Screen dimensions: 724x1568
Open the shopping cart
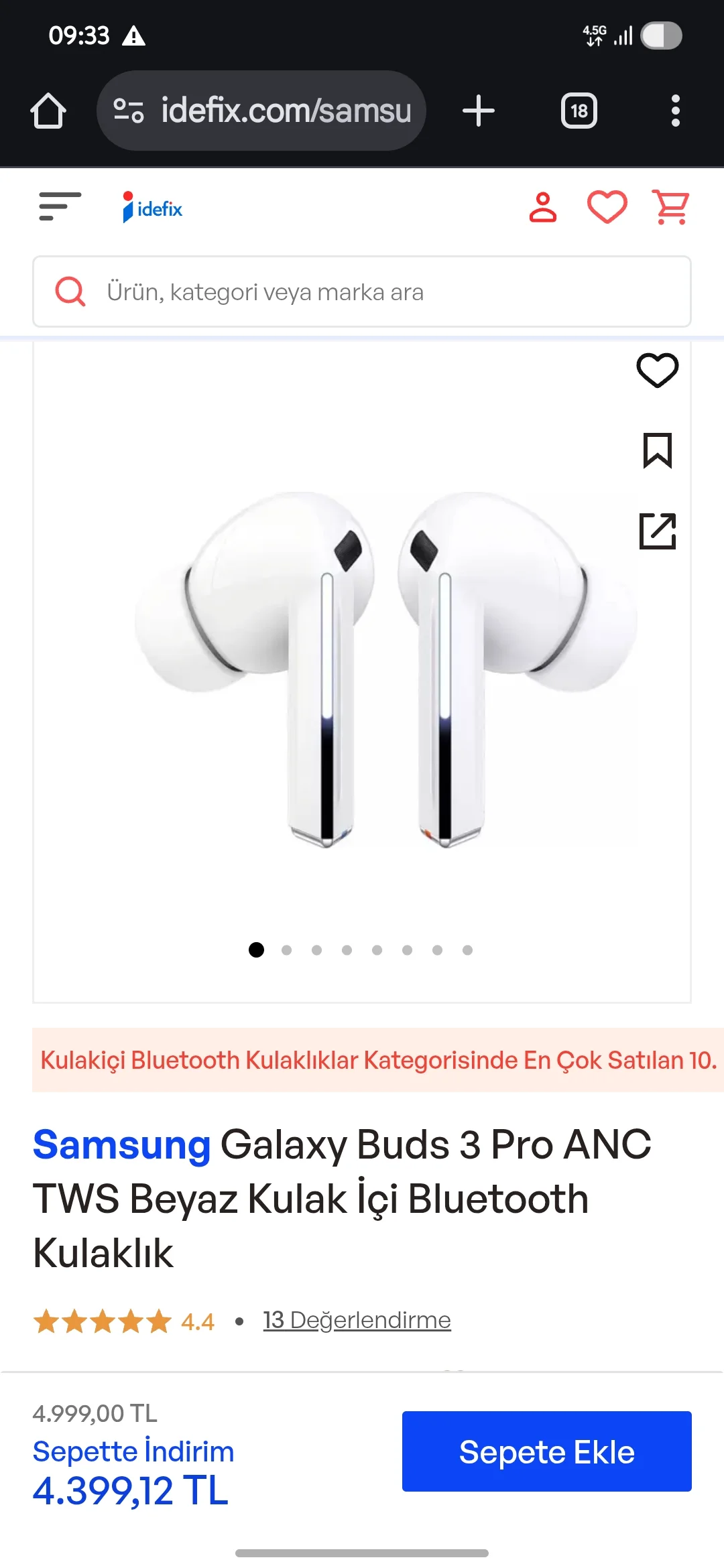point(671,207)
